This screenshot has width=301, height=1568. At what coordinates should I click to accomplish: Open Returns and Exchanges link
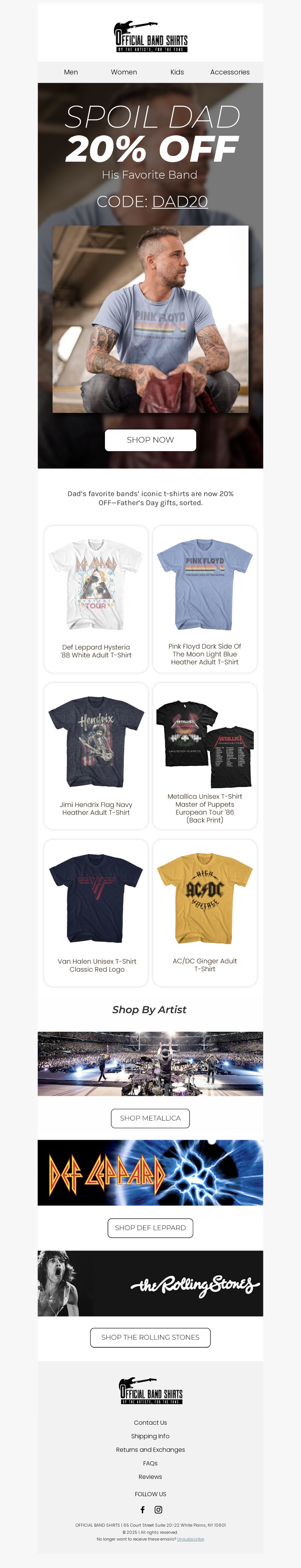pyautogui.click(x=150, y=1449)
